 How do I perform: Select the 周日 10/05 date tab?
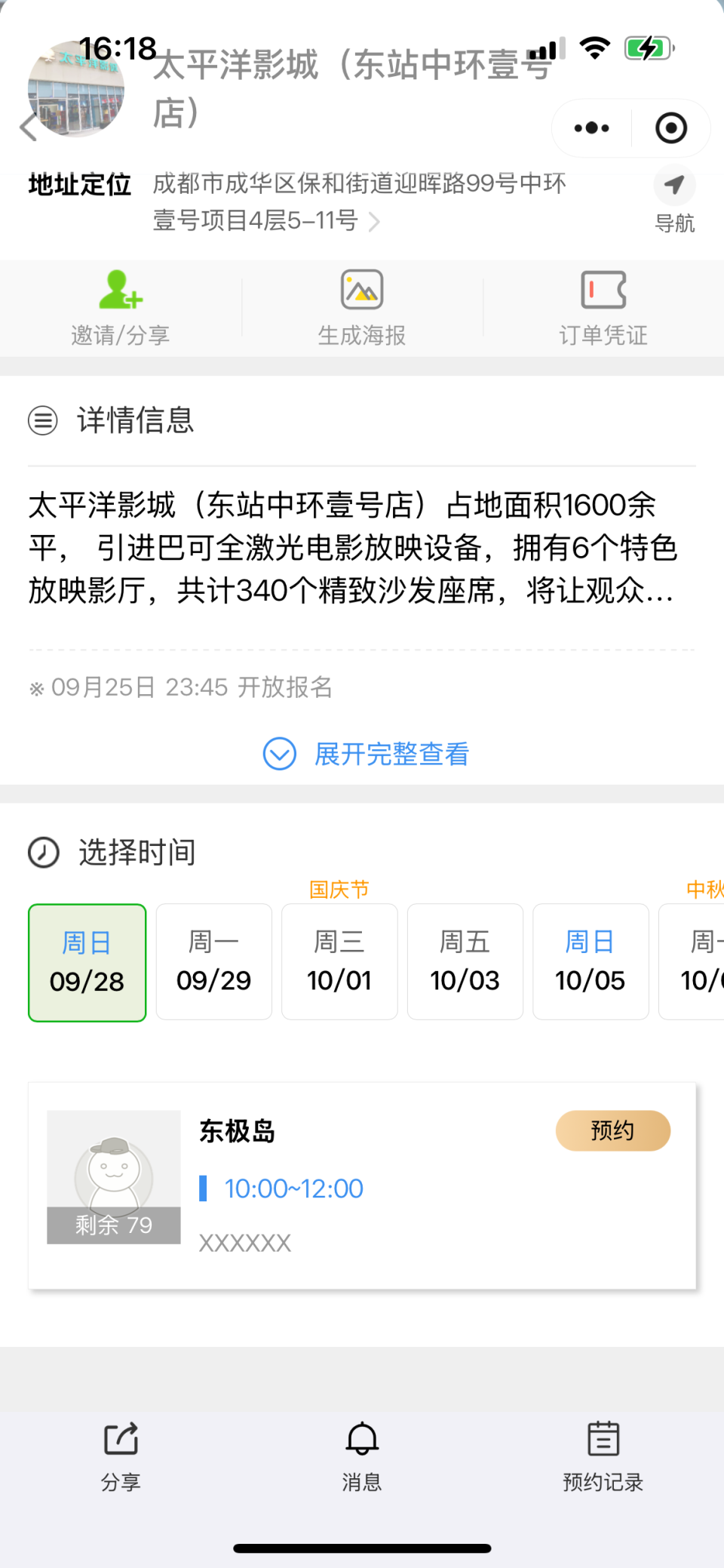tap(591, 961)
